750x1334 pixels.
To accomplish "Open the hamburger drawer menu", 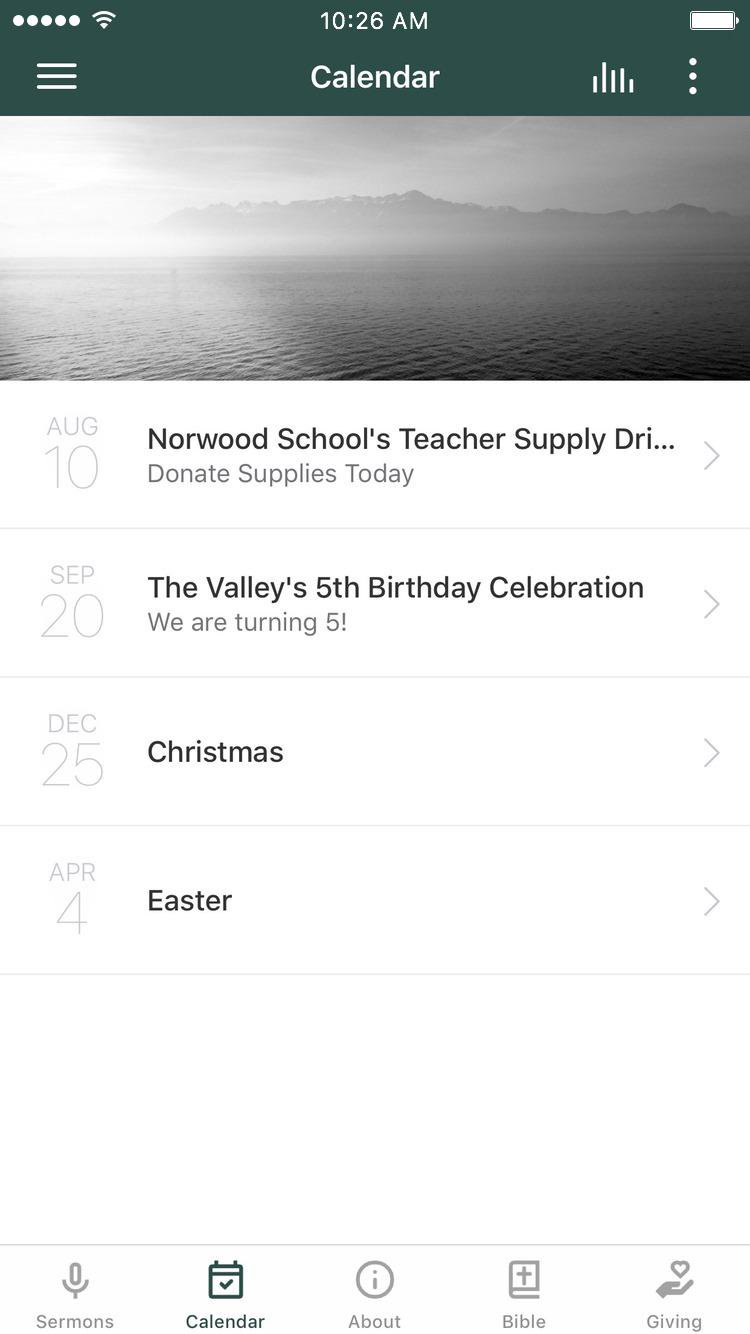I will (x=57, y=77).
